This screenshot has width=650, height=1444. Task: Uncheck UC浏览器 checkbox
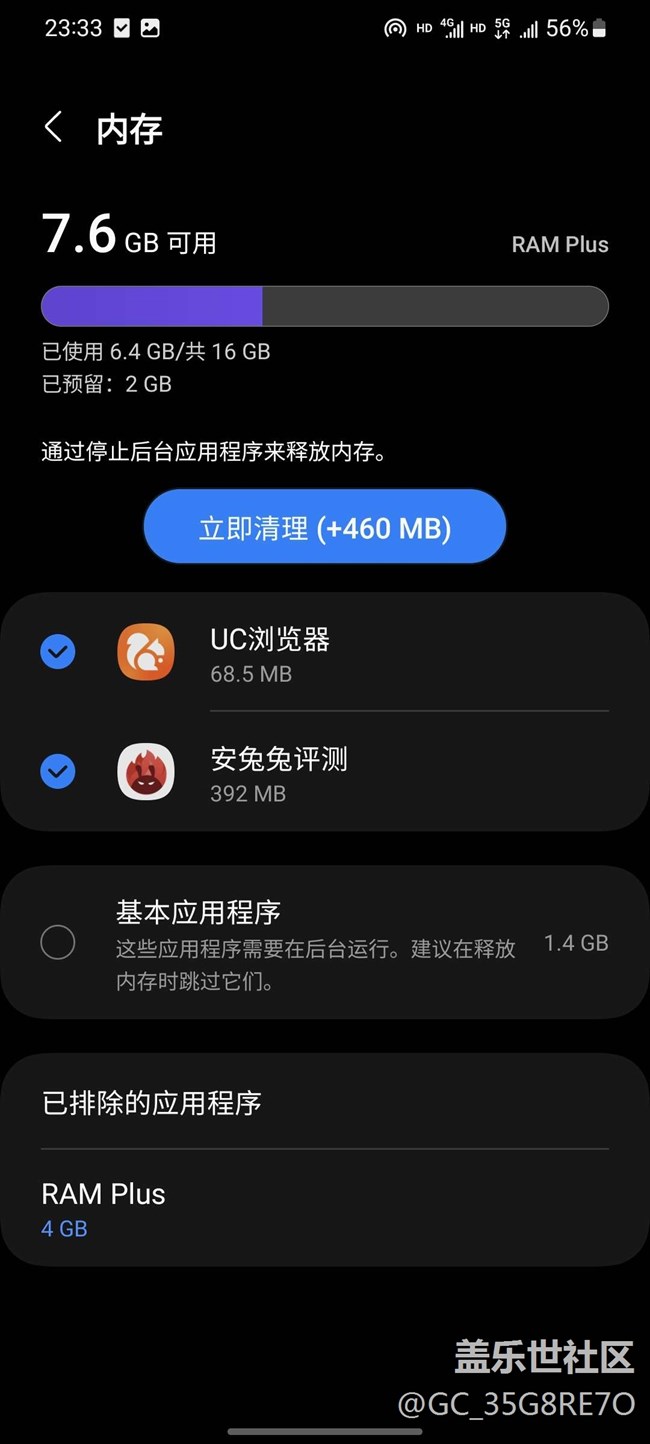58,653
